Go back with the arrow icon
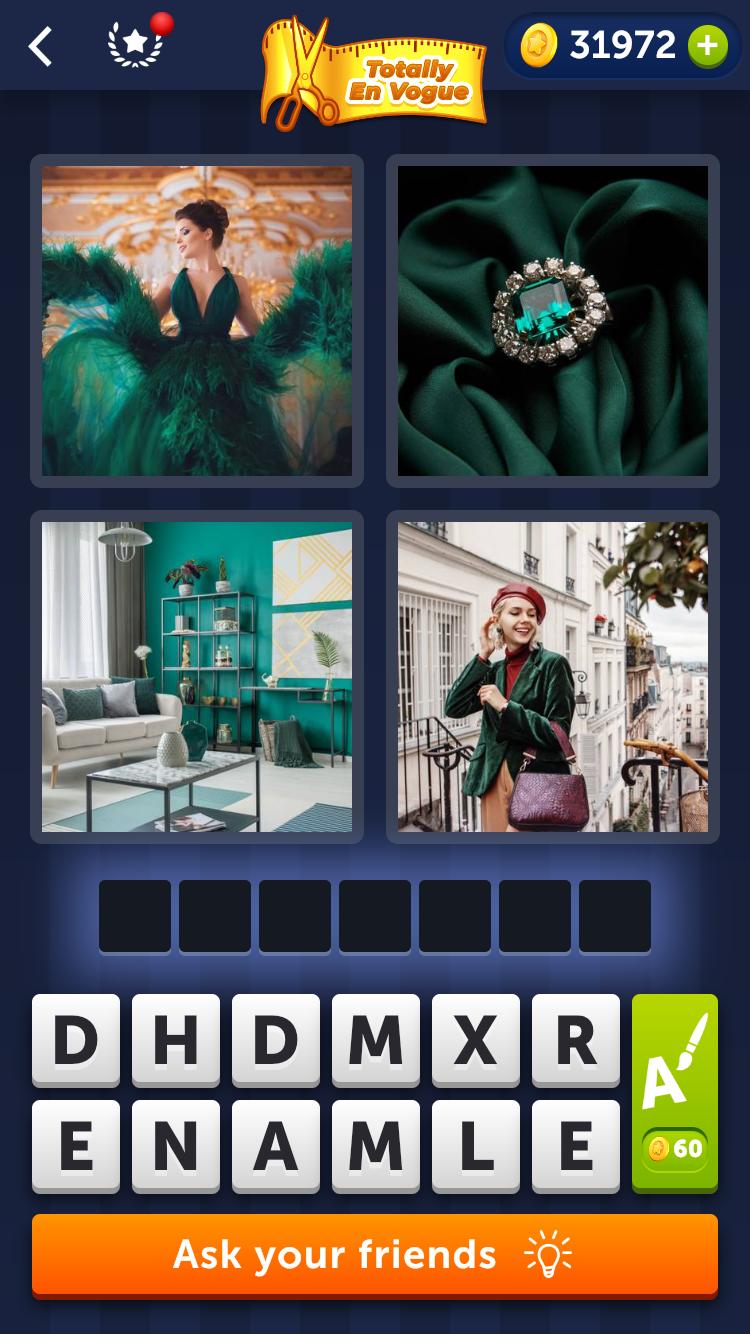 40,46
